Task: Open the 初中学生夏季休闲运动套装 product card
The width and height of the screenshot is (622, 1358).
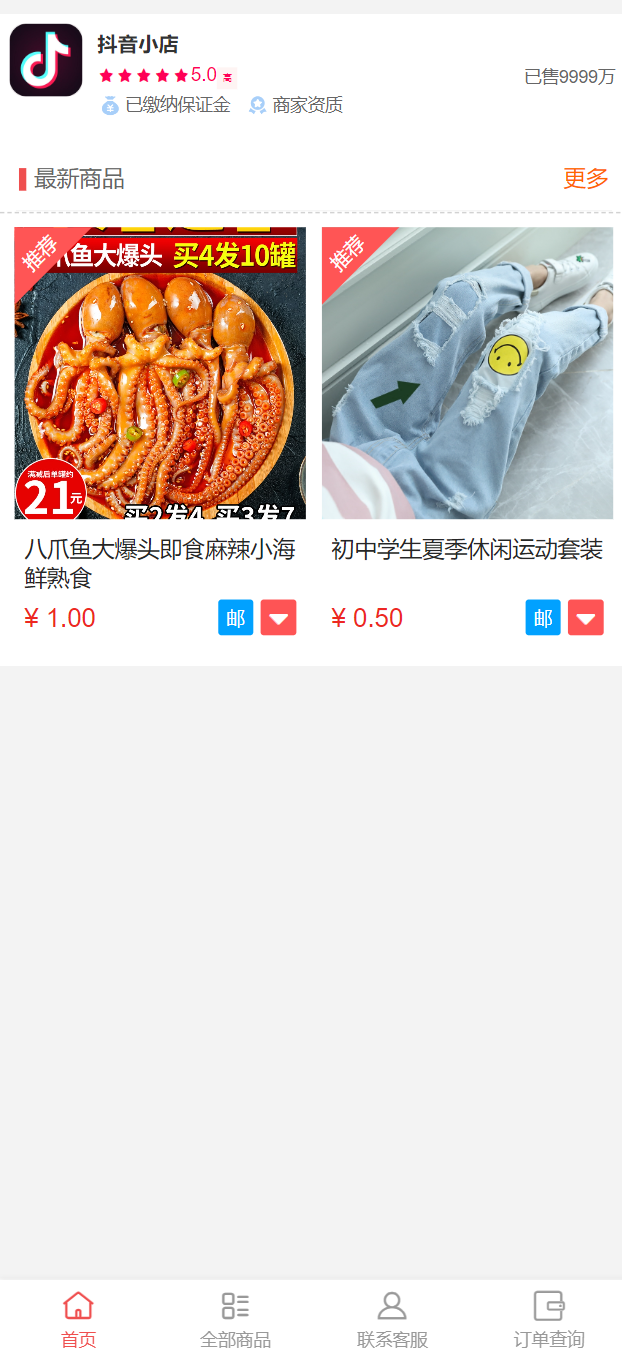Action: 467,373
